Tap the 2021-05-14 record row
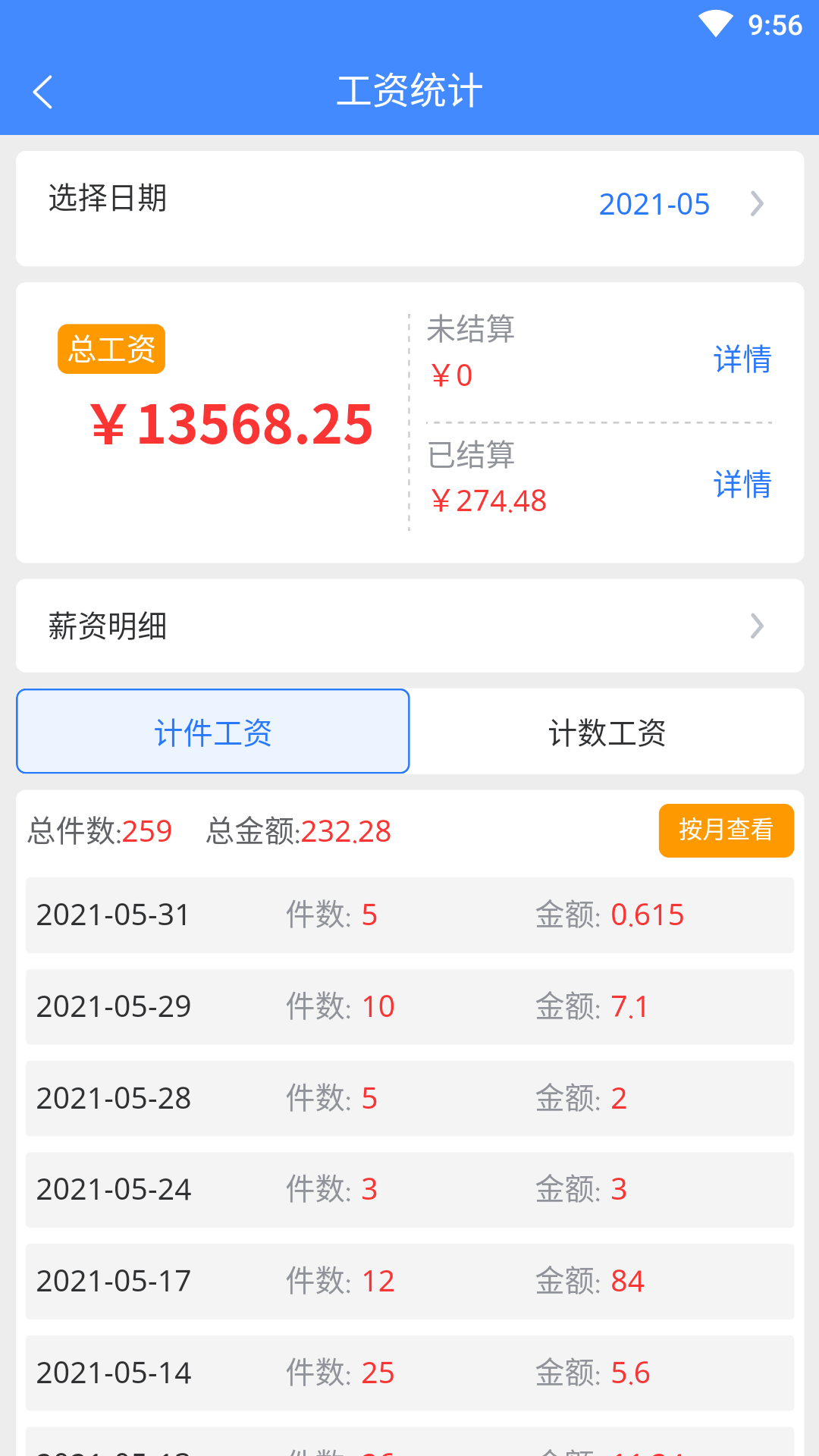819x1456 pixels. (x=409, y=1373)
